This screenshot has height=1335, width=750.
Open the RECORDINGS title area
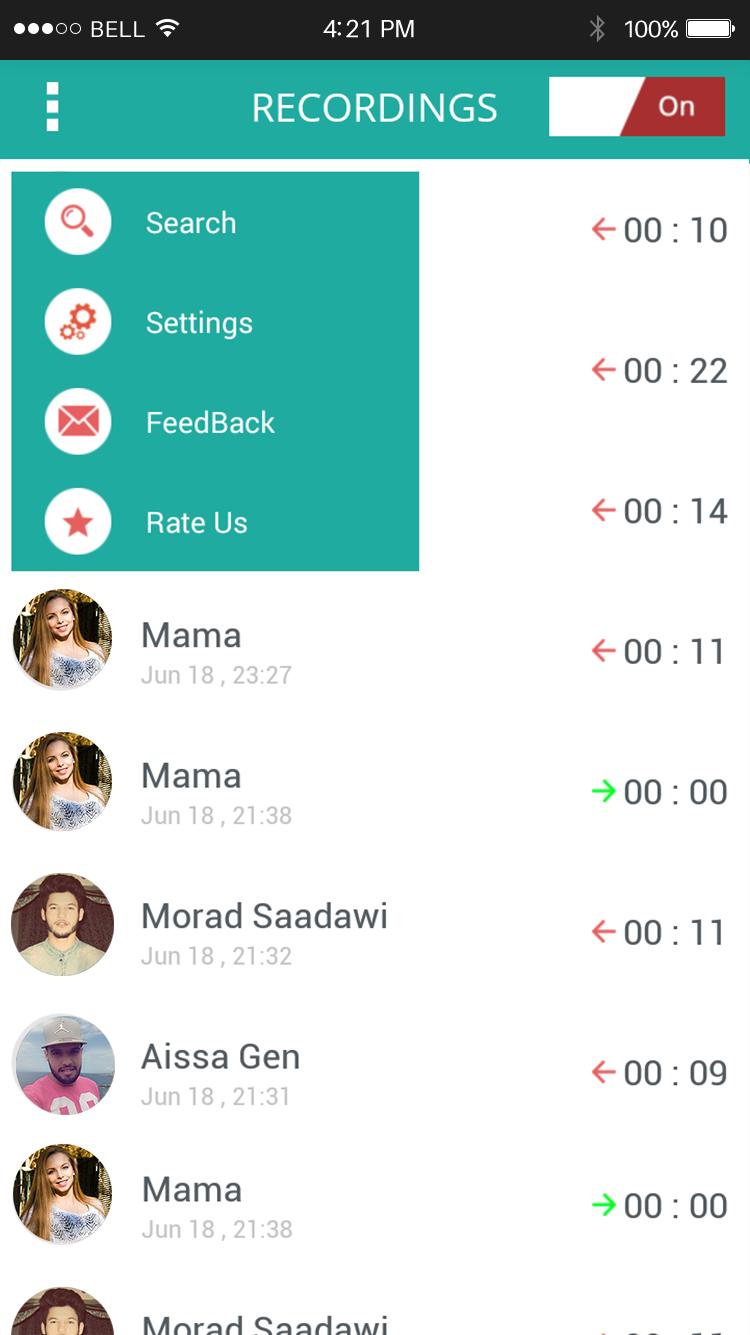click(375, 107)
